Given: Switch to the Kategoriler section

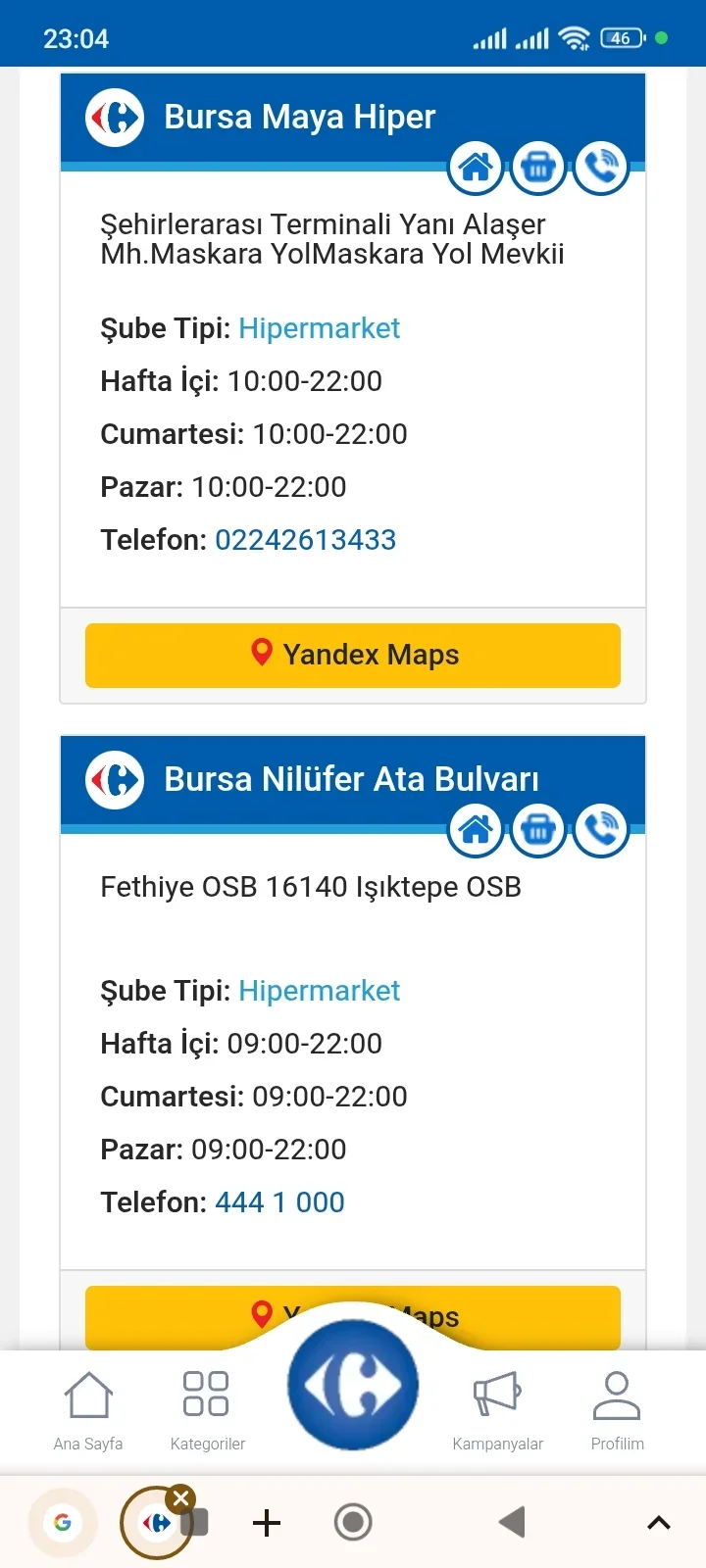Looking at the screenshot, I should (x=206, y=1408).
